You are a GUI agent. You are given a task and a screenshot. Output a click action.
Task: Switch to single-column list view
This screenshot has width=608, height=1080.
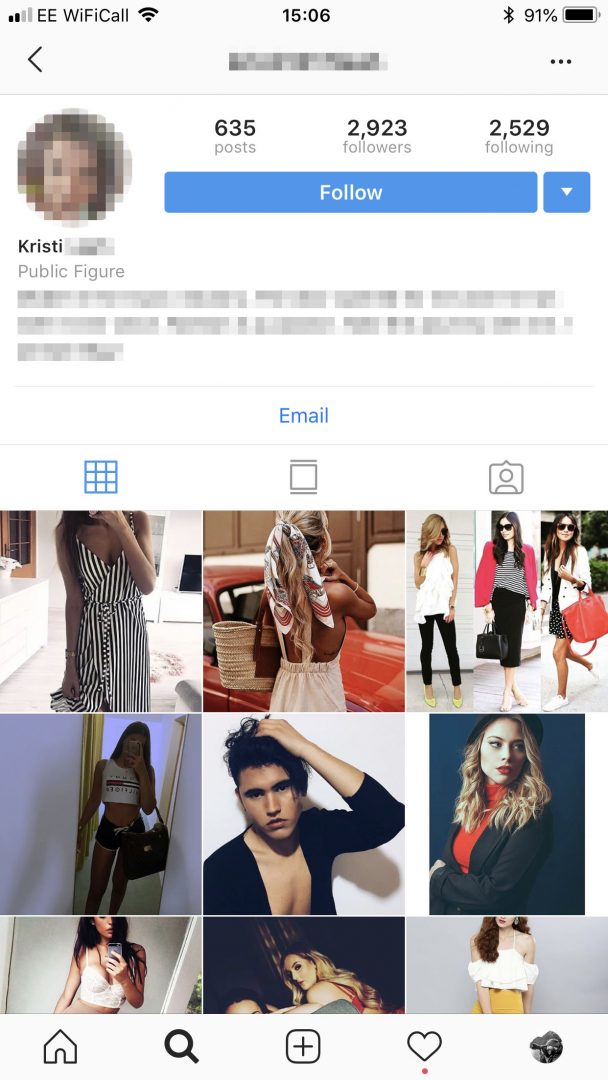point(303,477)
